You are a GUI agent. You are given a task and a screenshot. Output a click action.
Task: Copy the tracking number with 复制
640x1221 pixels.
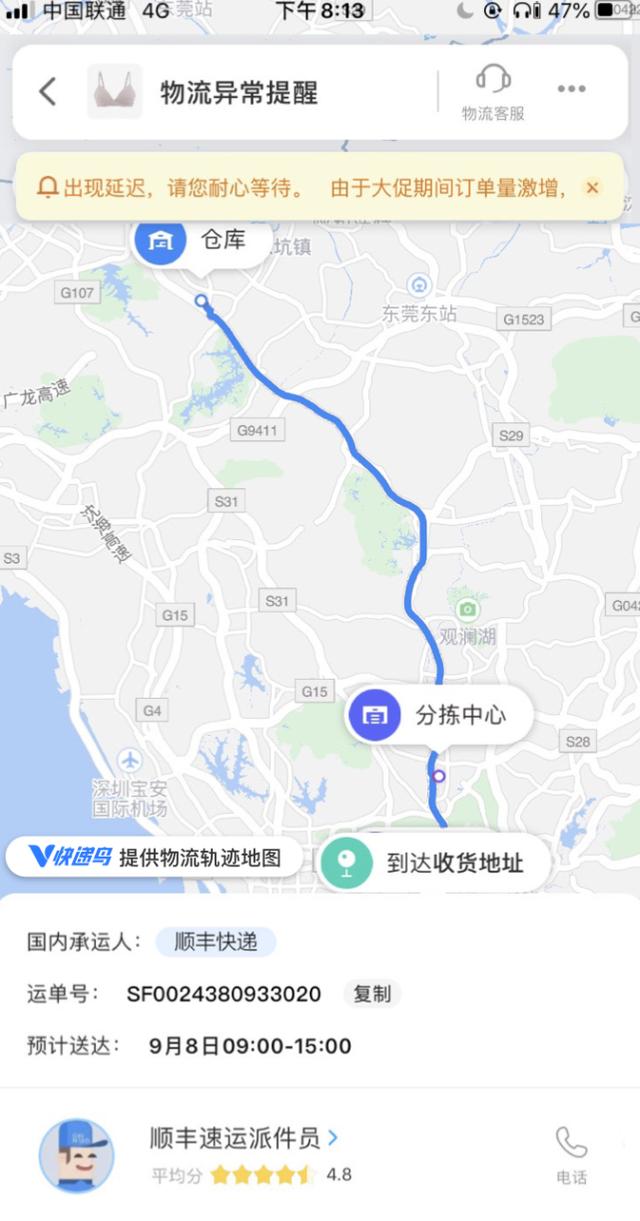(372, 994)
